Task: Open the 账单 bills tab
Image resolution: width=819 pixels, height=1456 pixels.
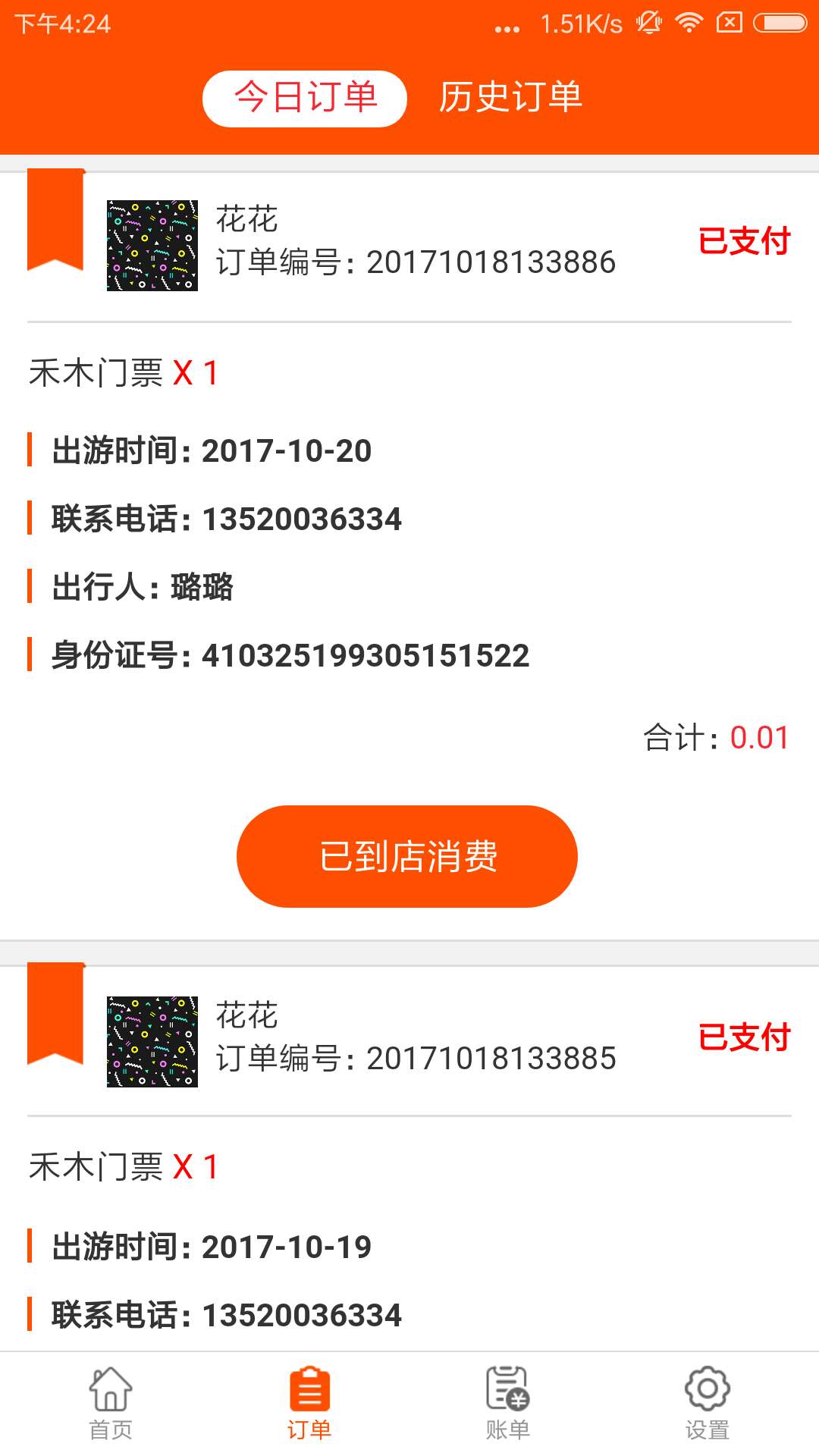Action: 507,1403
